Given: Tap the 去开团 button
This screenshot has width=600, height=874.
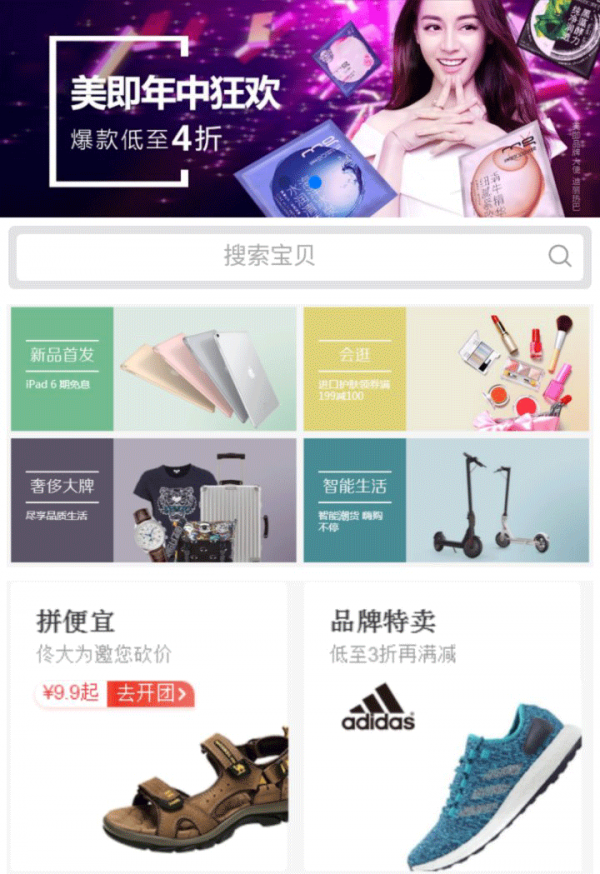Looking at the screenshot, I should point(152,694).
